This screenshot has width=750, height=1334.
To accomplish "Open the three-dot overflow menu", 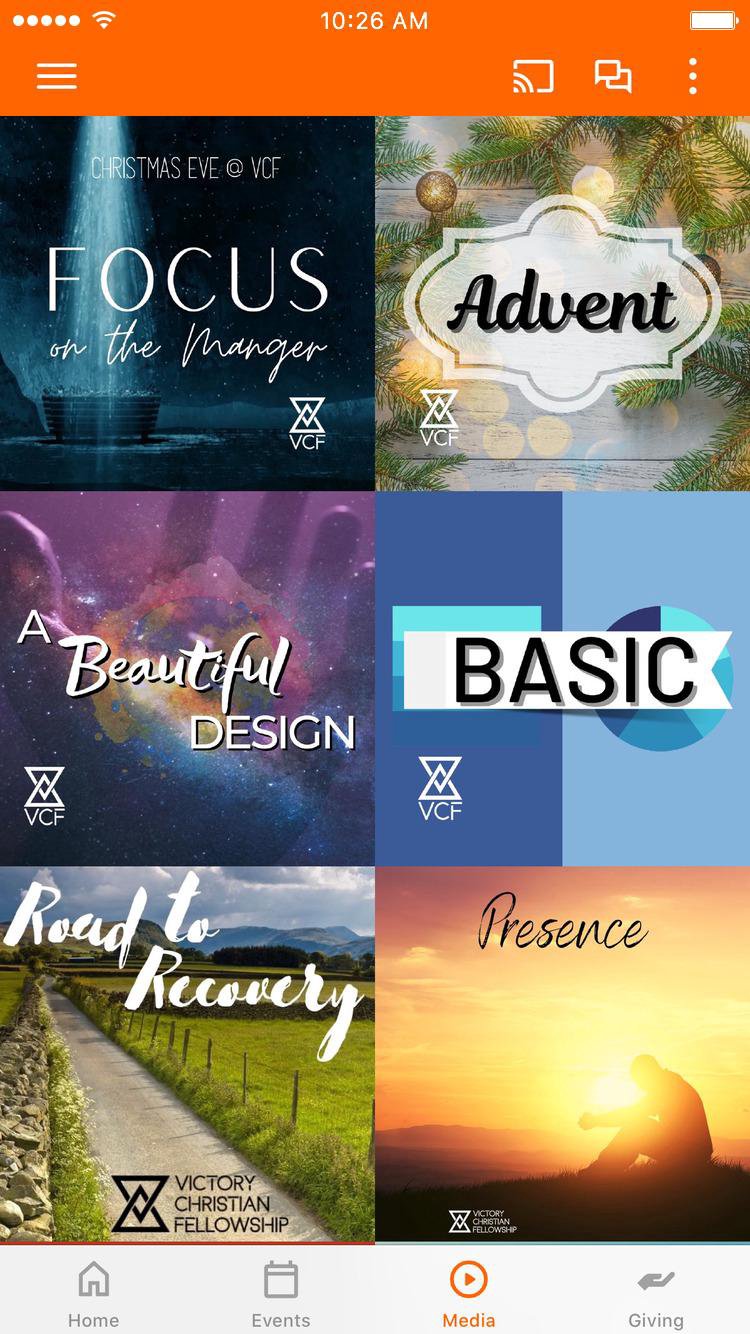I will [693, 77].
